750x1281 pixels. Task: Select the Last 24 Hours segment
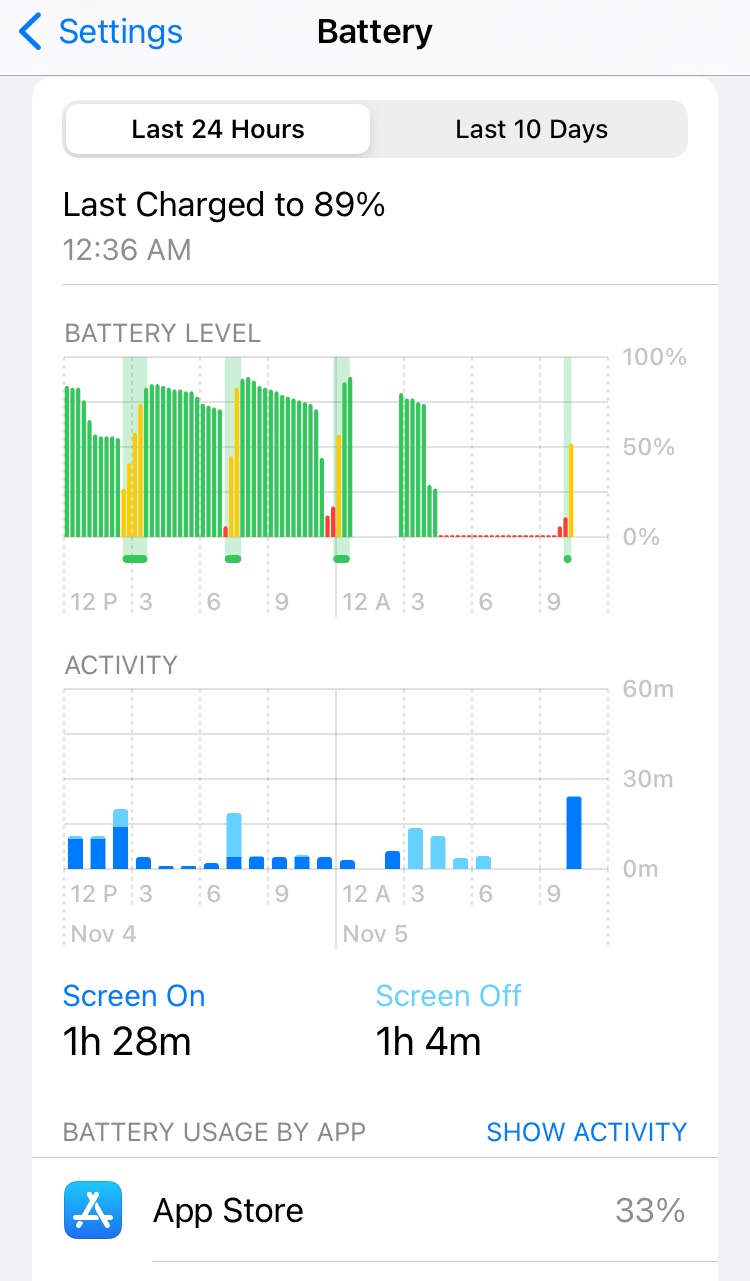tap(217, 129)
